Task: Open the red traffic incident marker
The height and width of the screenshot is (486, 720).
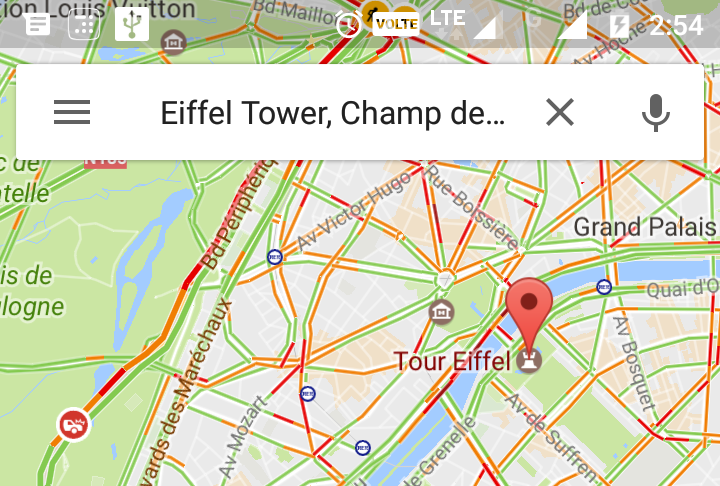Action: click(x=73, y=424)
